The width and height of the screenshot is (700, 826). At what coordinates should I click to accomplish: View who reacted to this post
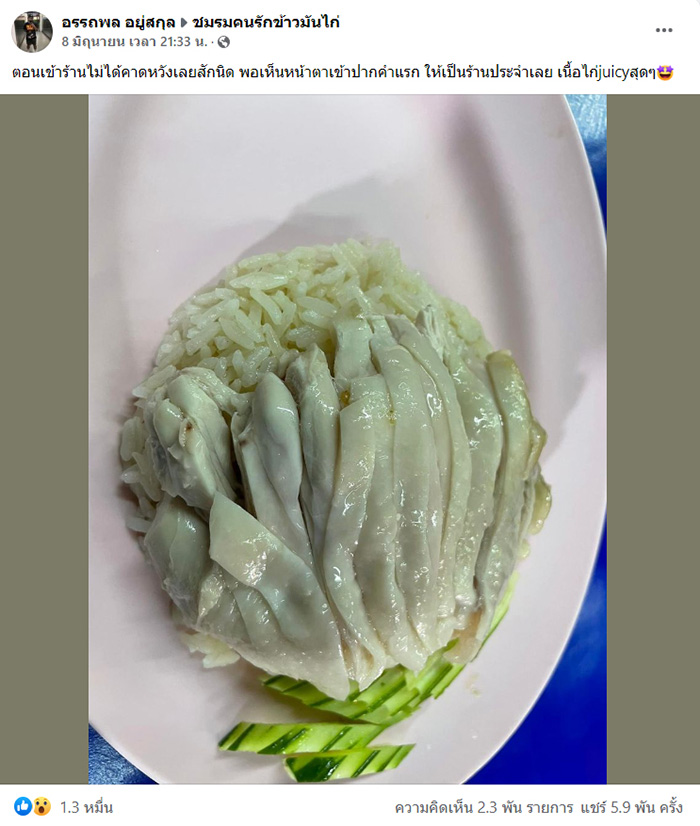click(62, 807)
